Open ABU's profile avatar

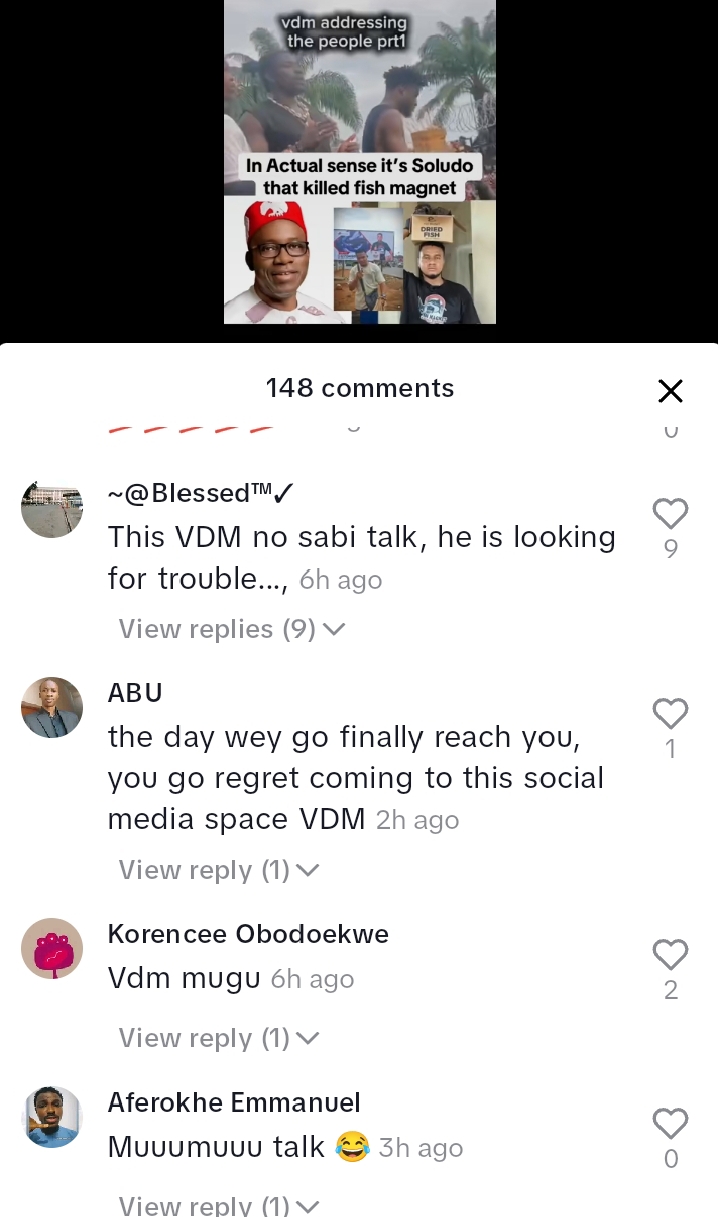(52, 708)
